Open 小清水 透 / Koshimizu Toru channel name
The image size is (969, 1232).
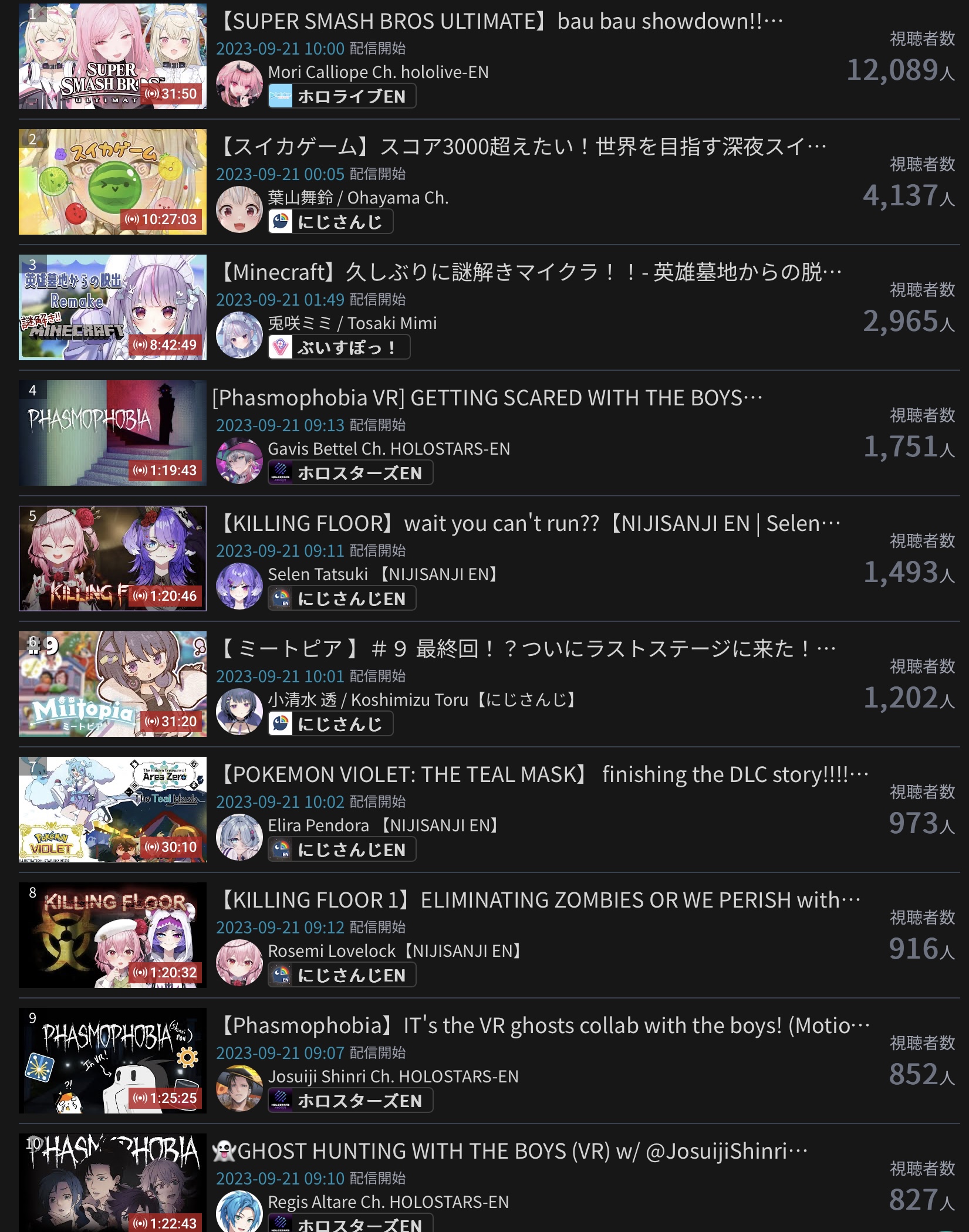pos(423,700)
